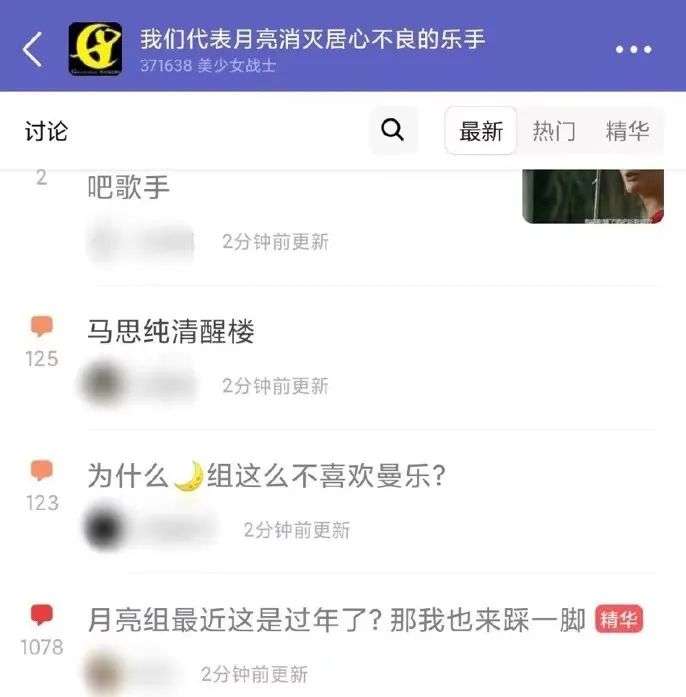Go back using the header arrow
The image size is (686, 697).
(x=33, y=49)
